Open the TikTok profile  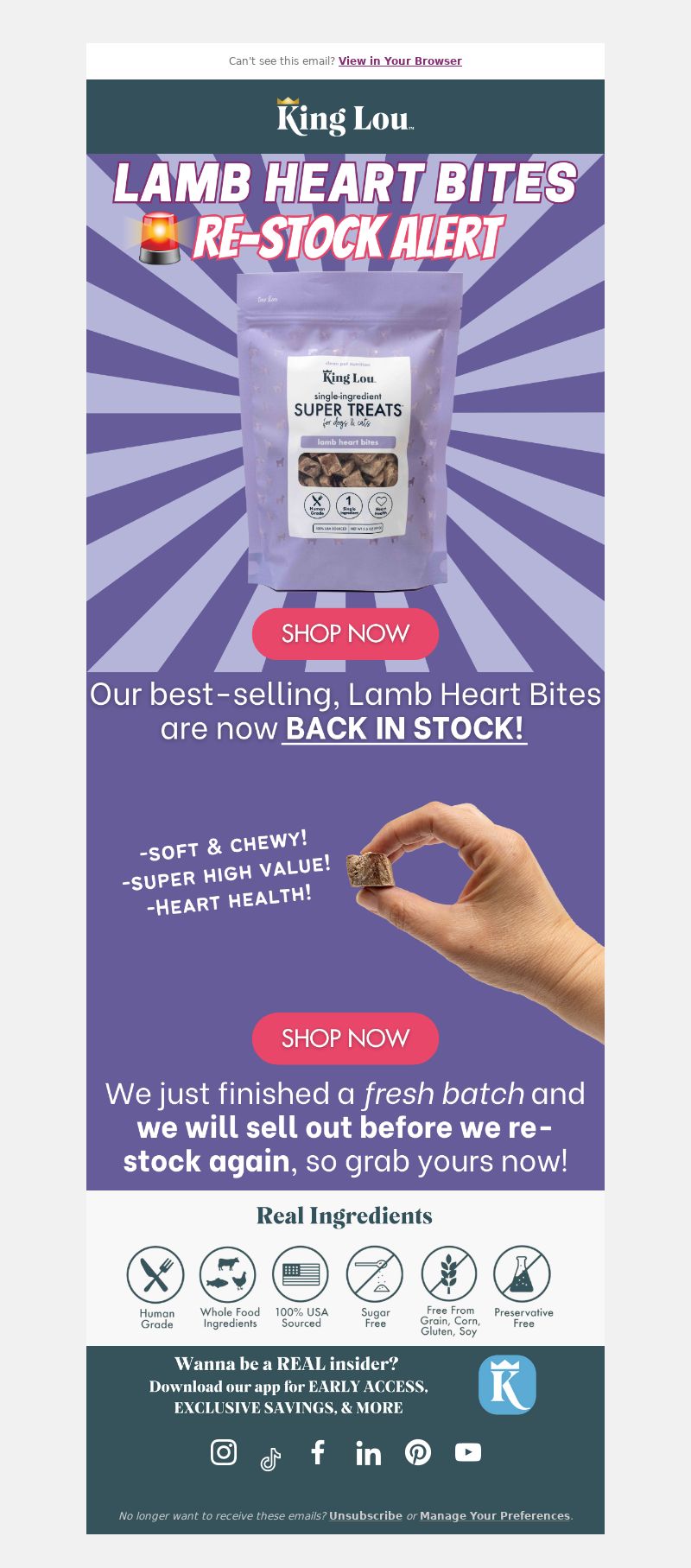(270, 1459)
